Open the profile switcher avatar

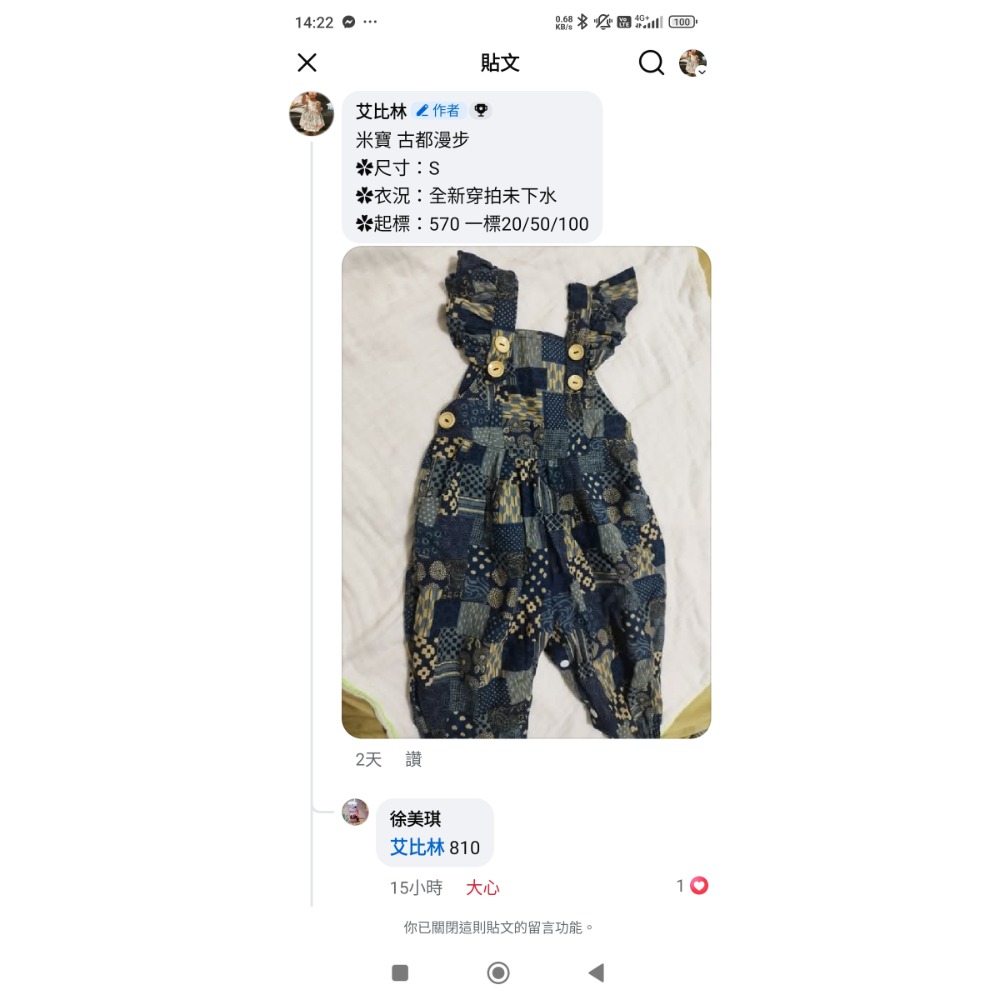tap(693, 62)
